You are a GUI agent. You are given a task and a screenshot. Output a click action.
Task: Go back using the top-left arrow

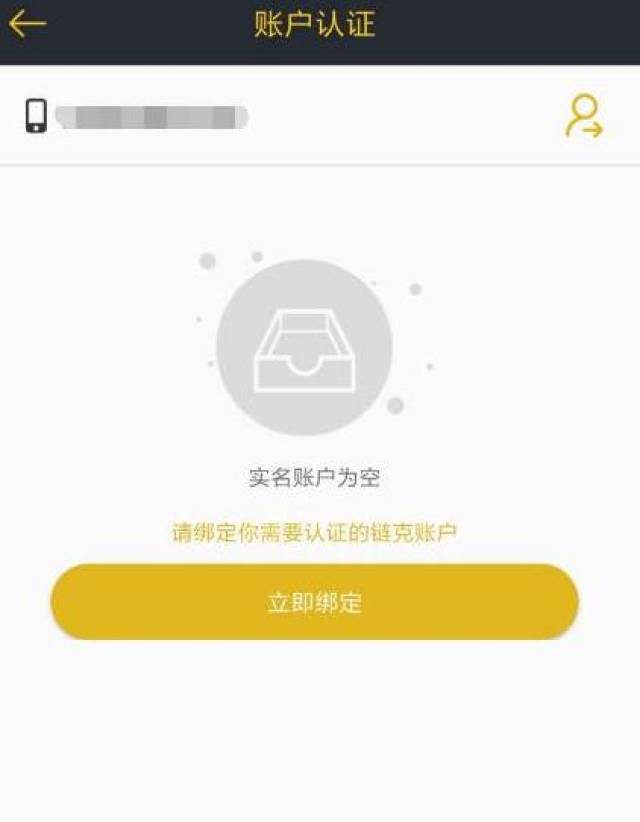coord(28,23)
